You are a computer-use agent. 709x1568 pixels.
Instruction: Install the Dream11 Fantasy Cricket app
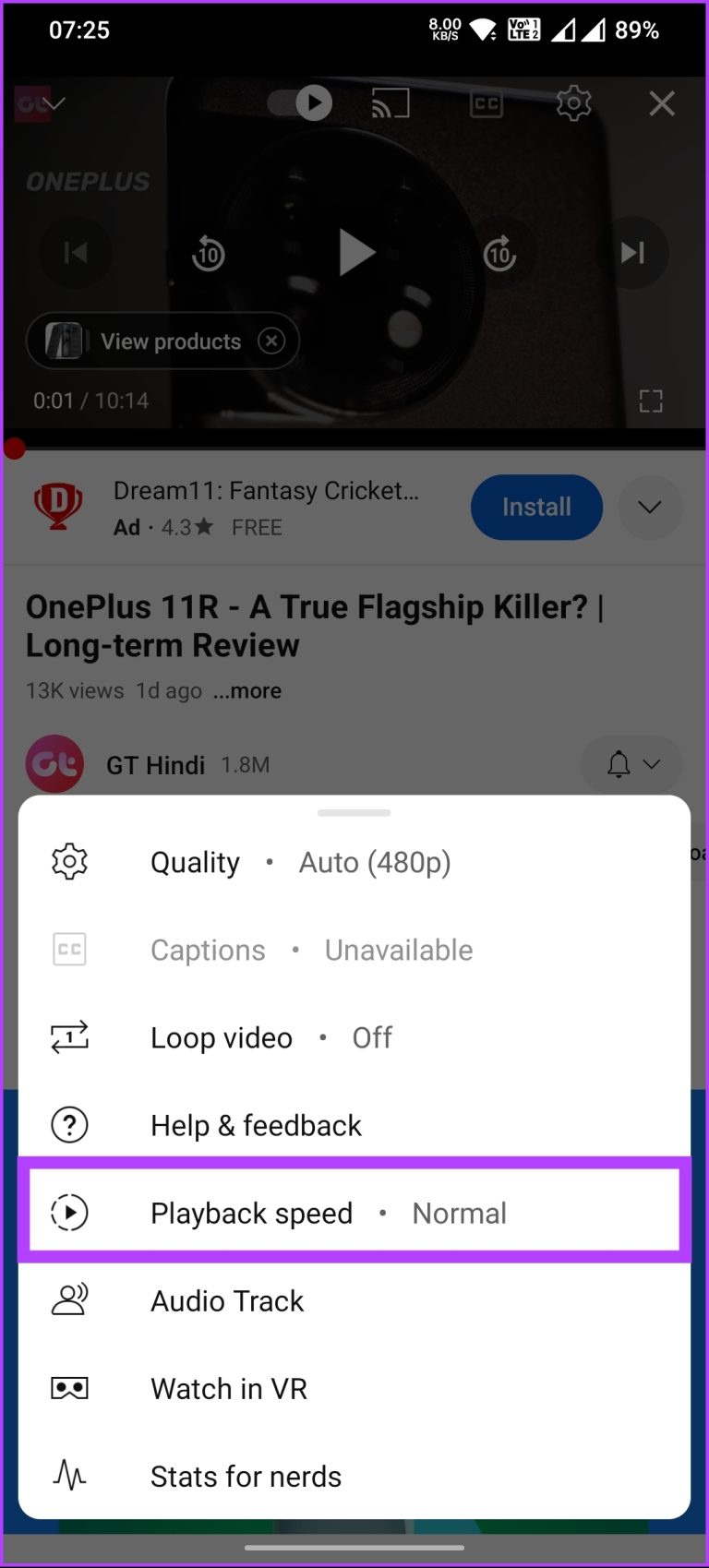[536, 507]
